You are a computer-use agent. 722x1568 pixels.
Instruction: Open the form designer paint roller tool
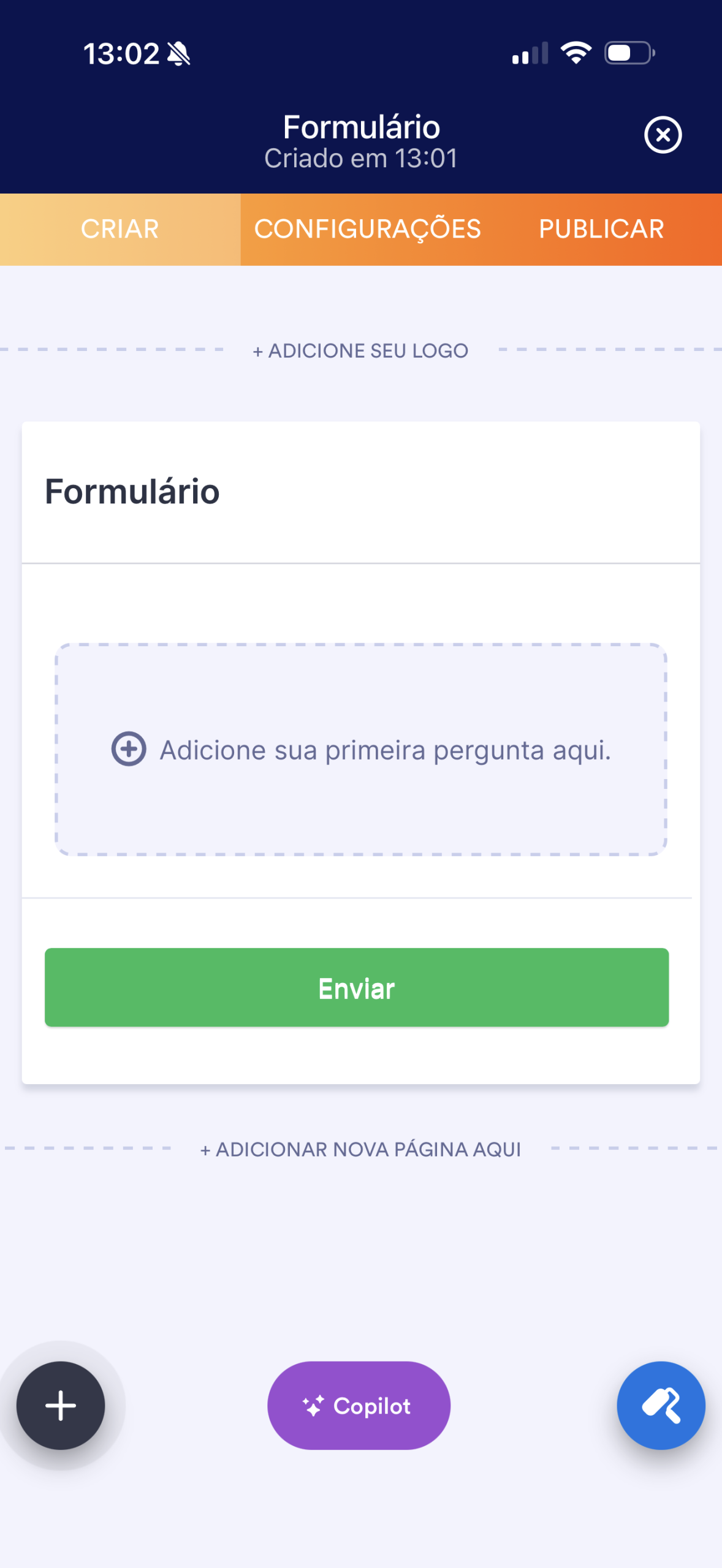click(x=661, y=1406)
